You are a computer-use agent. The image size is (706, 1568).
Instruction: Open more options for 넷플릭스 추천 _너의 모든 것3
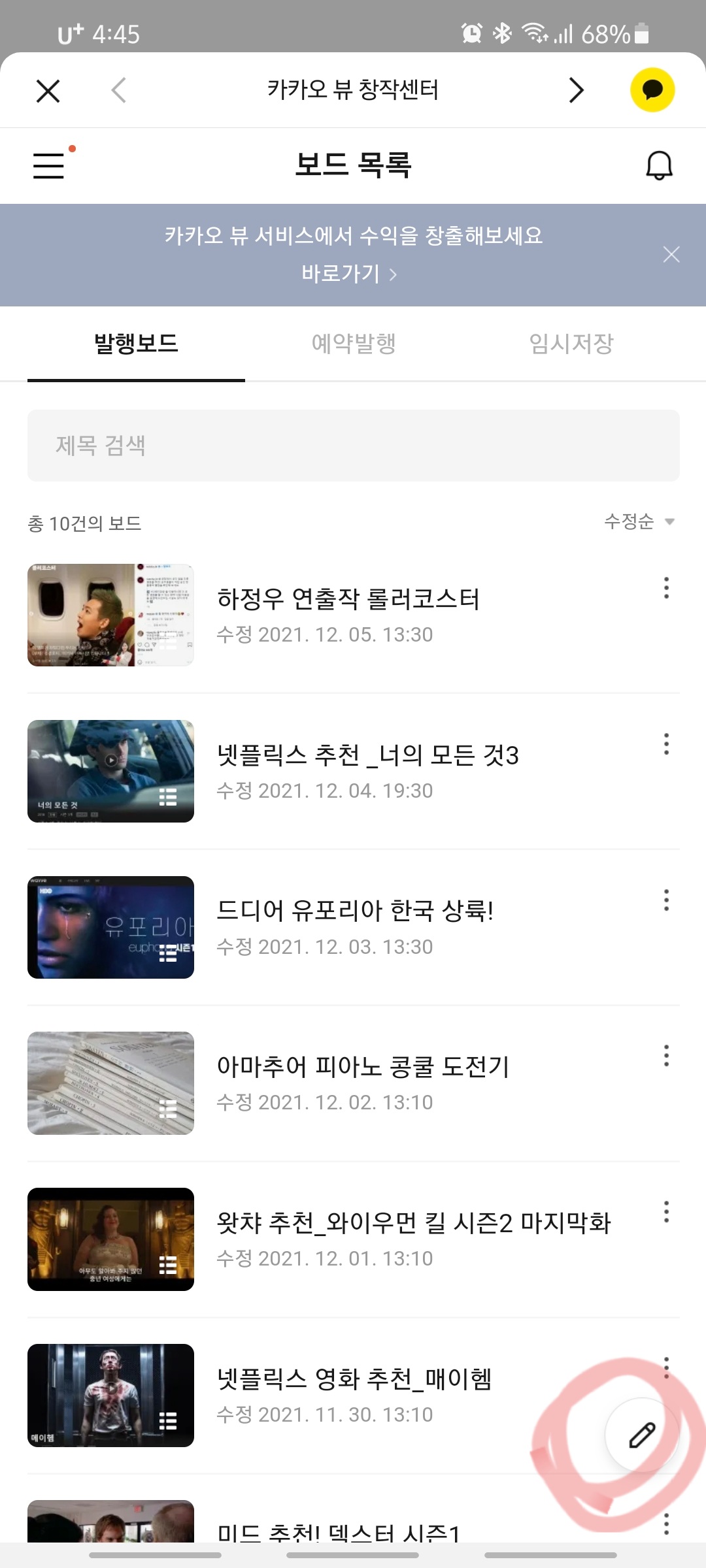point(666,744)
